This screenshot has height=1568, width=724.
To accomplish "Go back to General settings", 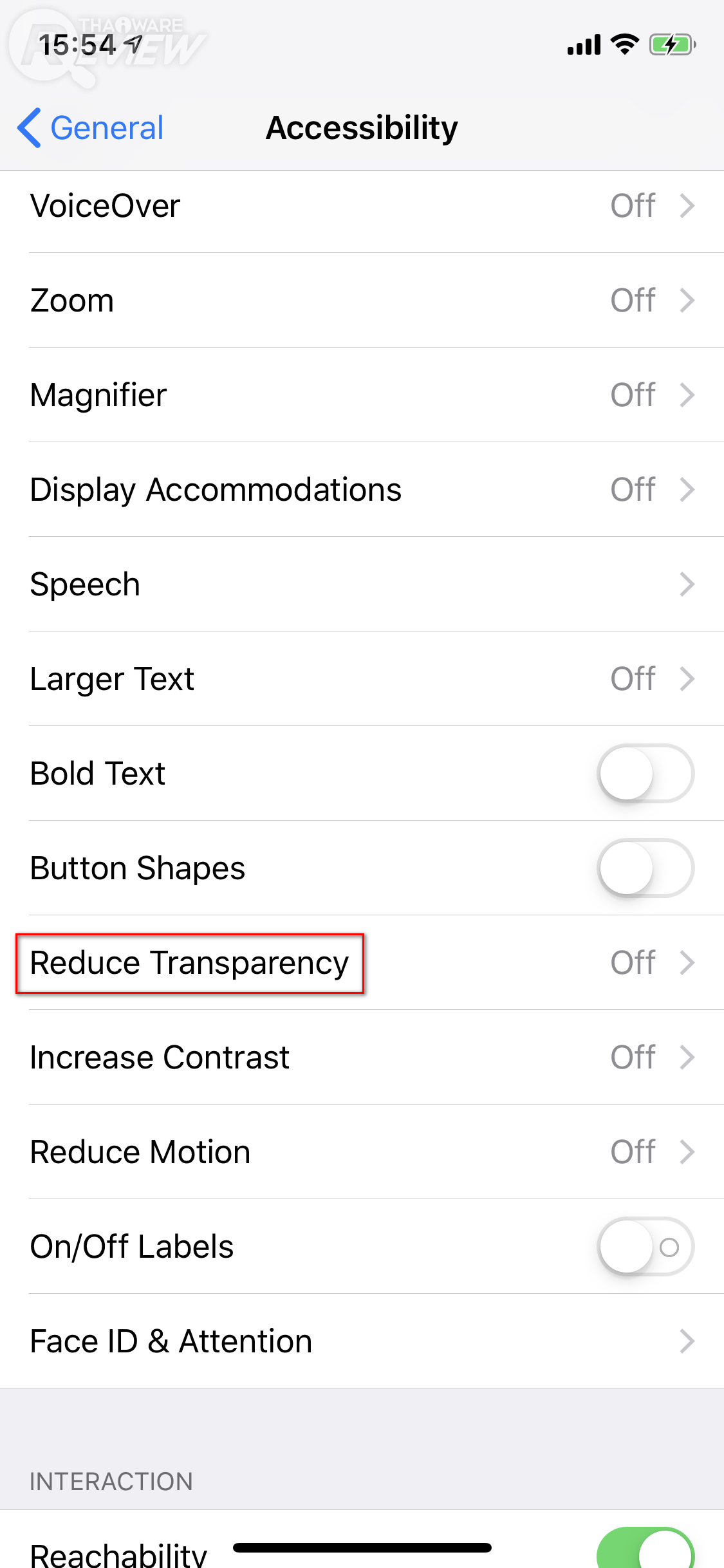I will point(91,128).
